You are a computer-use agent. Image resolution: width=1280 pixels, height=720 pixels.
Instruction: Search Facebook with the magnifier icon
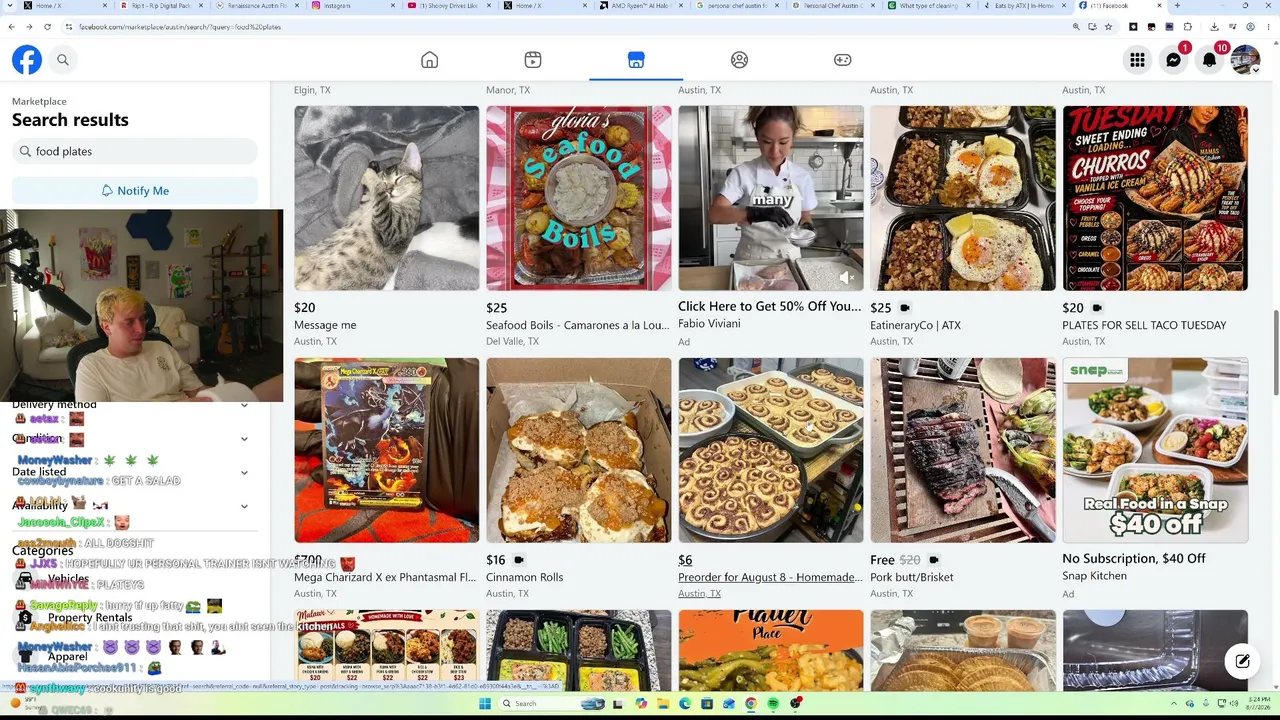(x=62, y=60)
